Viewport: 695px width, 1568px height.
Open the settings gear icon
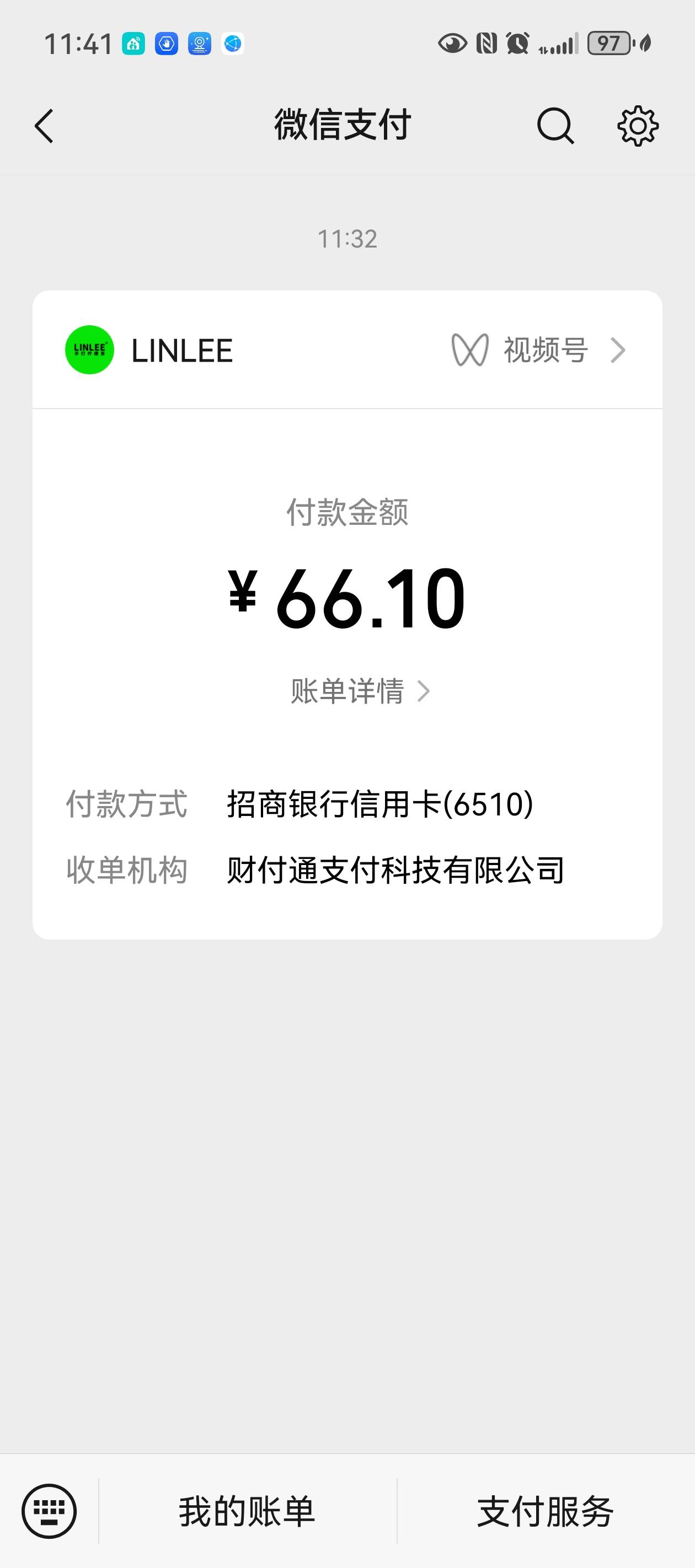(x=638, y=126)
